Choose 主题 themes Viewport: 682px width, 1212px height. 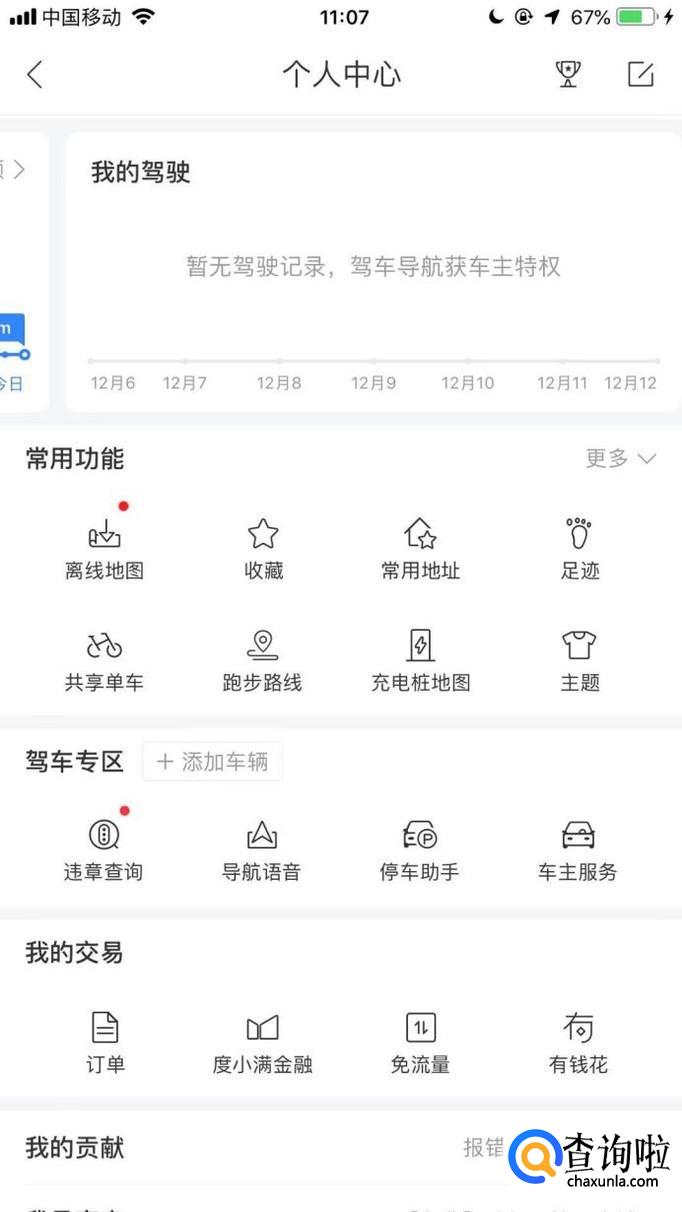pos(579,660)
